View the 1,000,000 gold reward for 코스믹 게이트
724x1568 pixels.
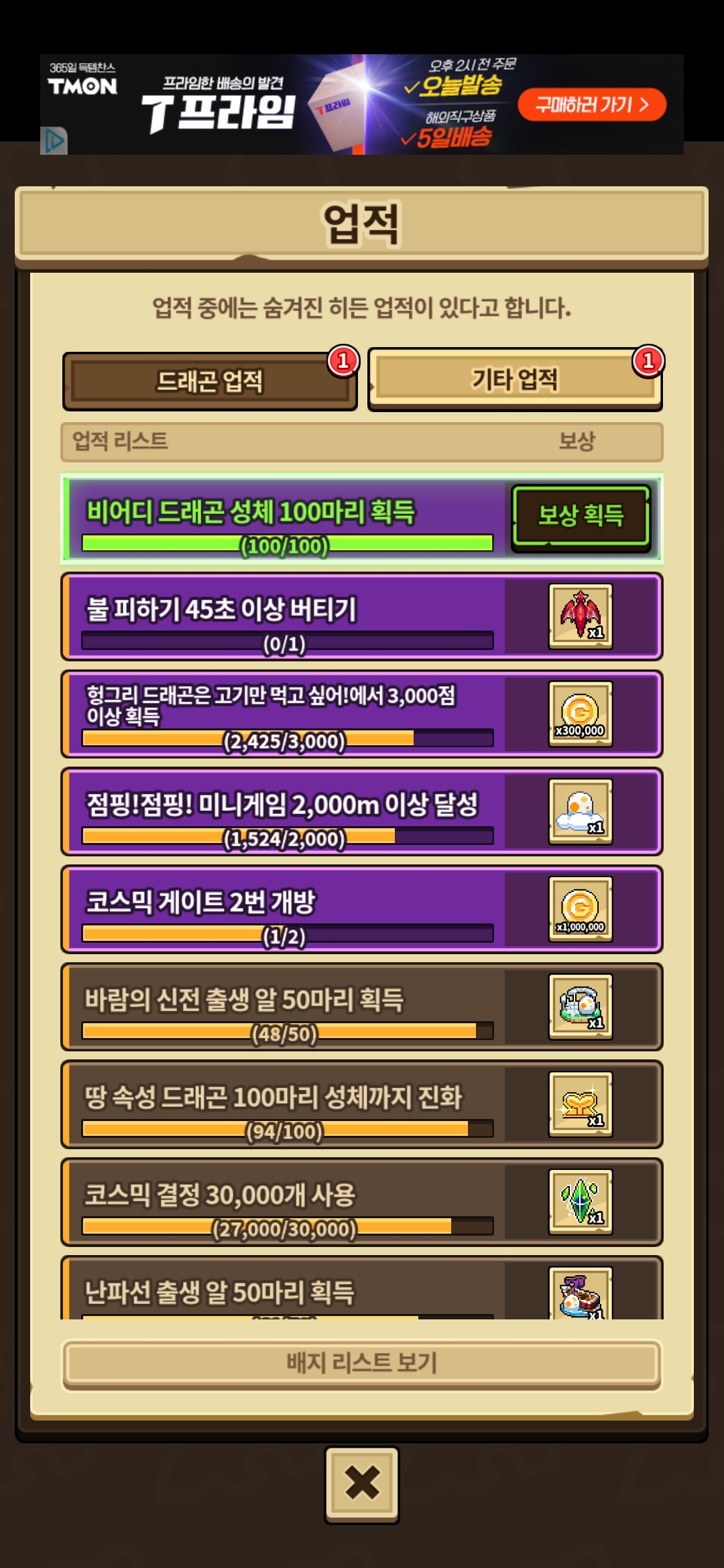click(580, 909)
